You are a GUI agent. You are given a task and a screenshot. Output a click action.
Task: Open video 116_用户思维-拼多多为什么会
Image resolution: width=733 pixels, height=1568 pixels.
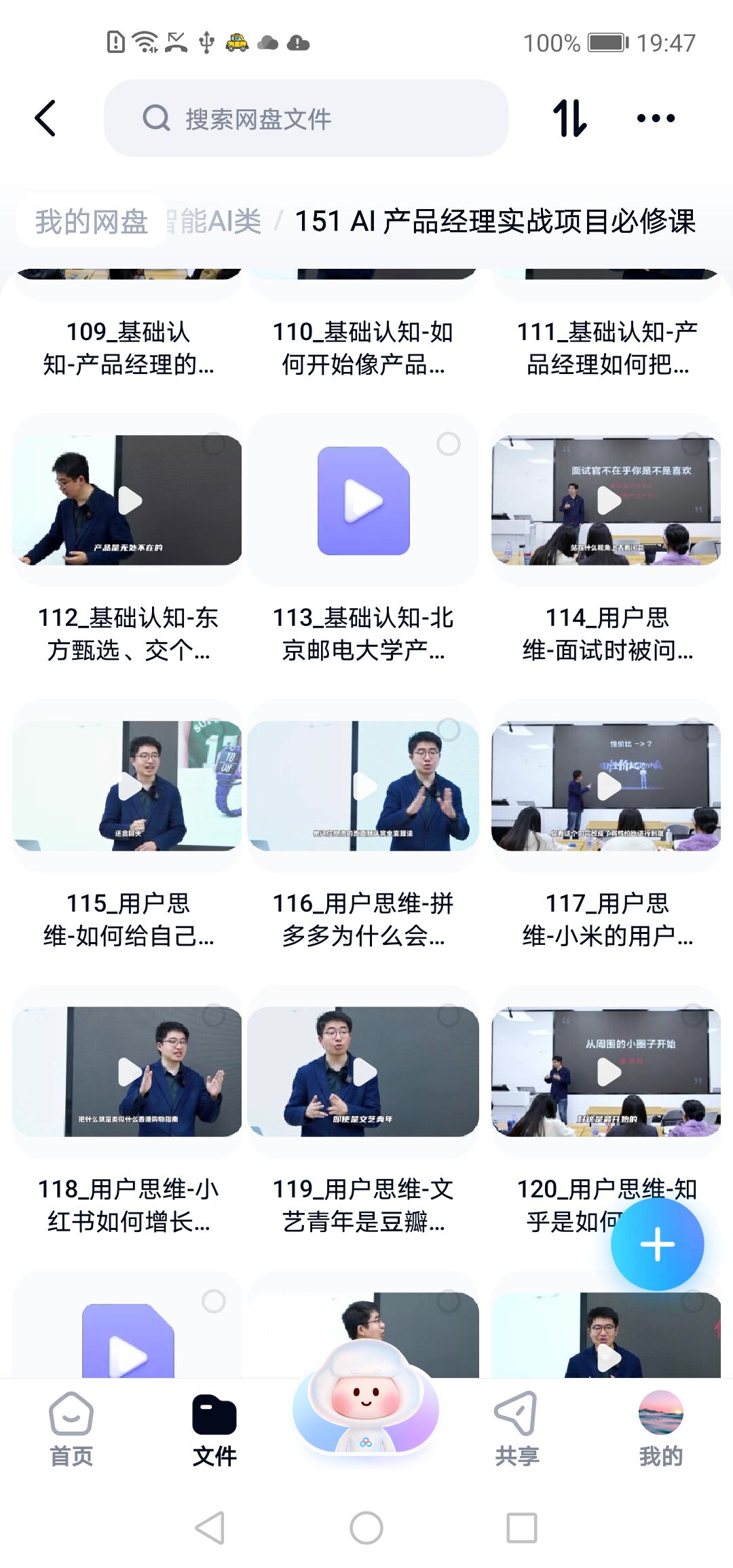click(x=363, y=786)
